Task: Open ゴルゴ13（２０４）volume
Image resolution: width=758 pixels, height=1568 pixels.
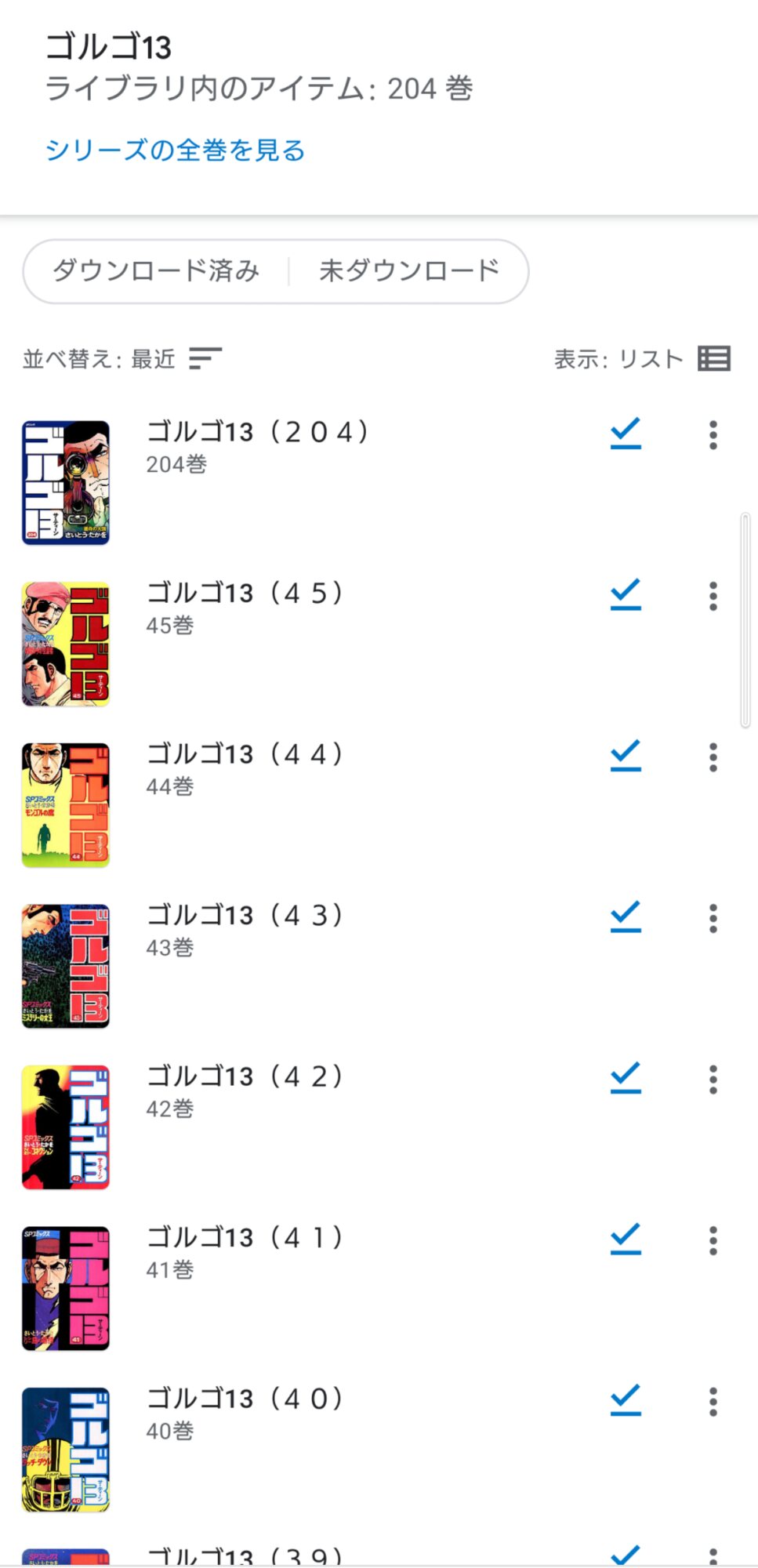Action: 257,432
